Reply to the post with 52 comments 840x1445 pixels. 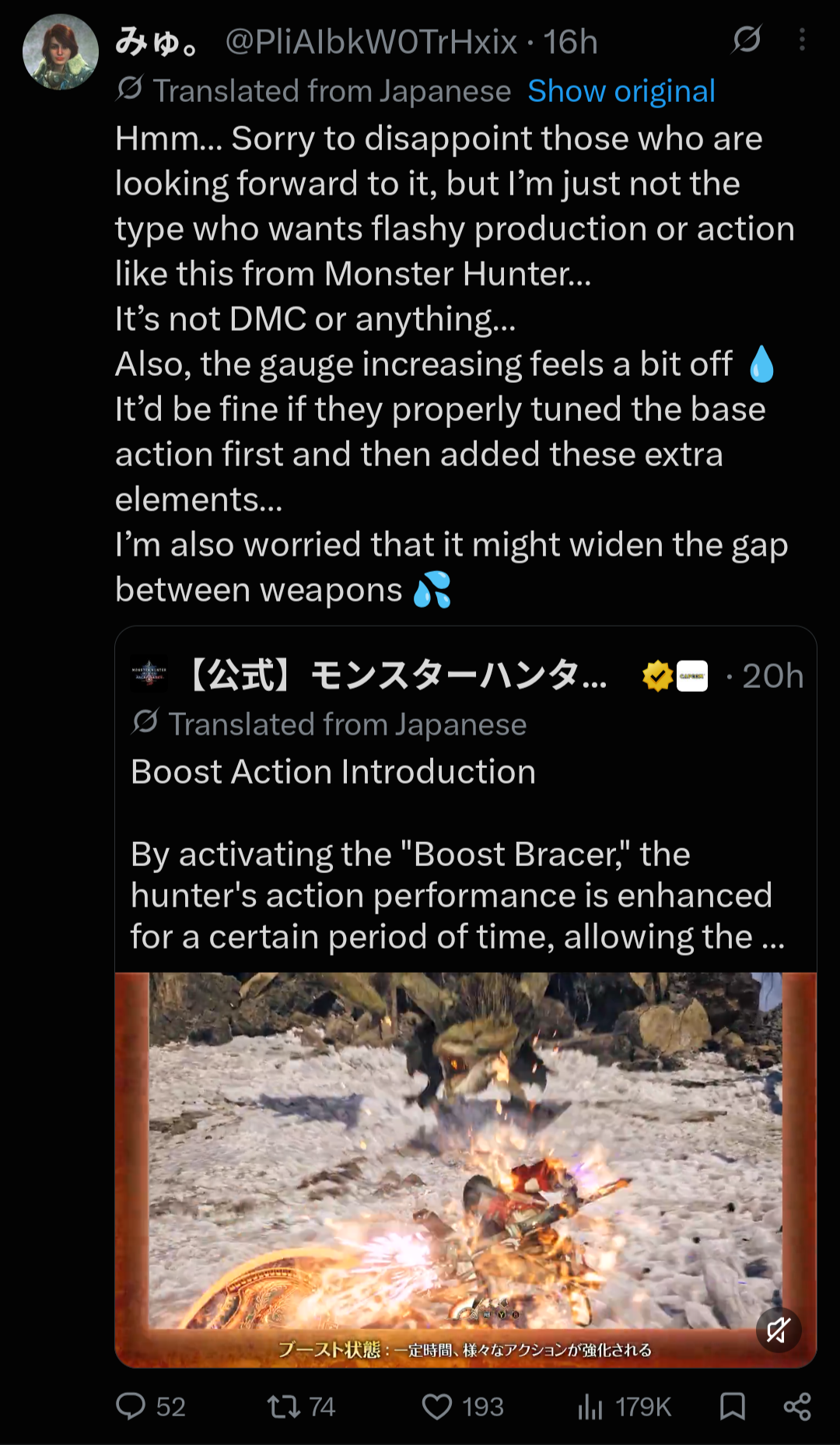[x=150, y=1406]
